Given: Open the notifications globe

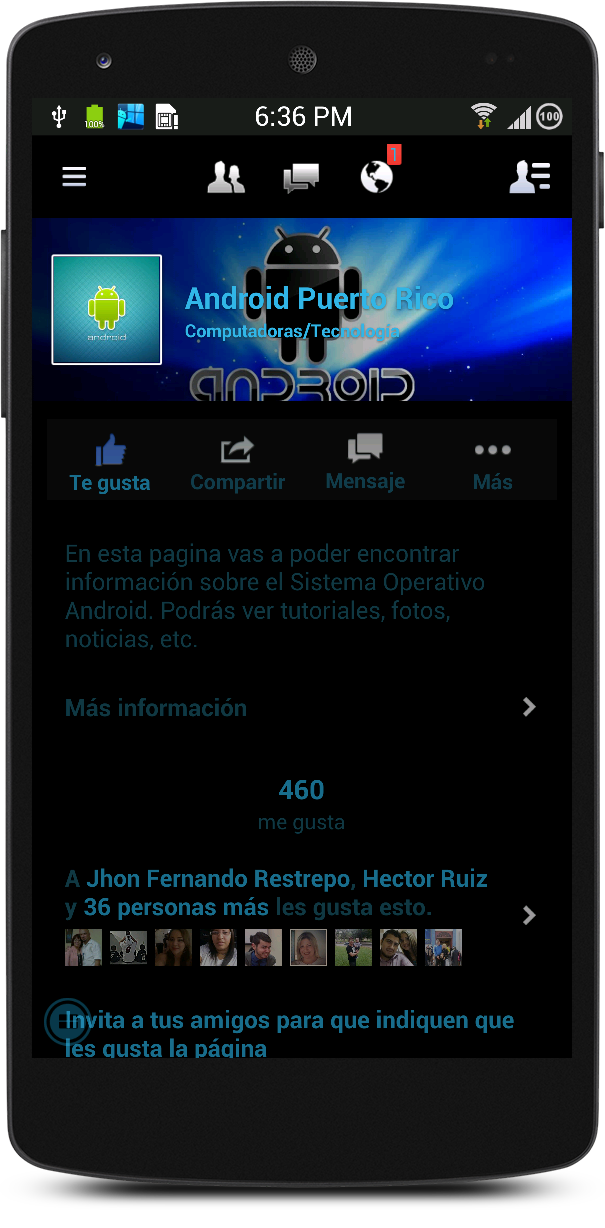Looking at the screenshot, I should click(377, 177).
